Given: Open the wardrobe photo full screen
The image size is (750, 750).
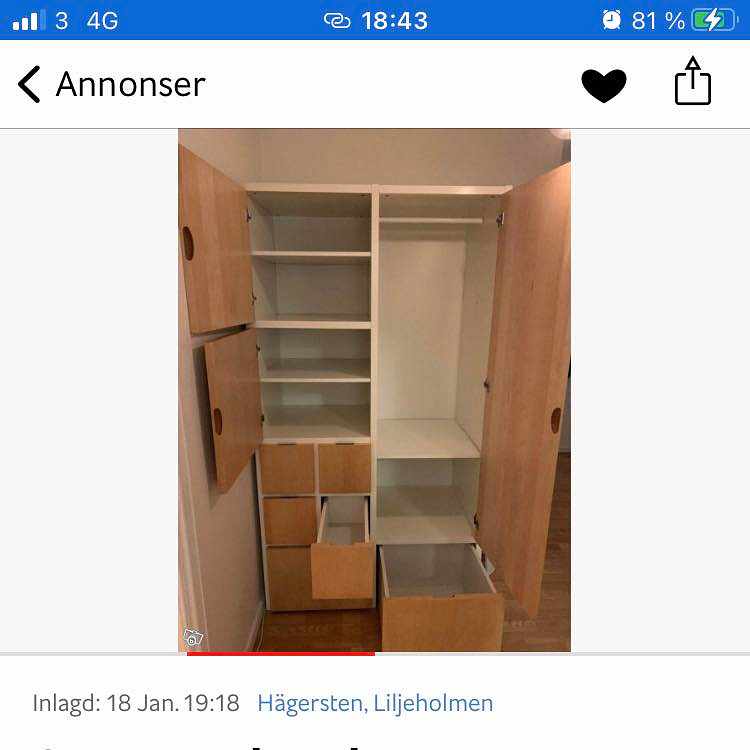Looking at the screenshot, I should click(374, 390).
